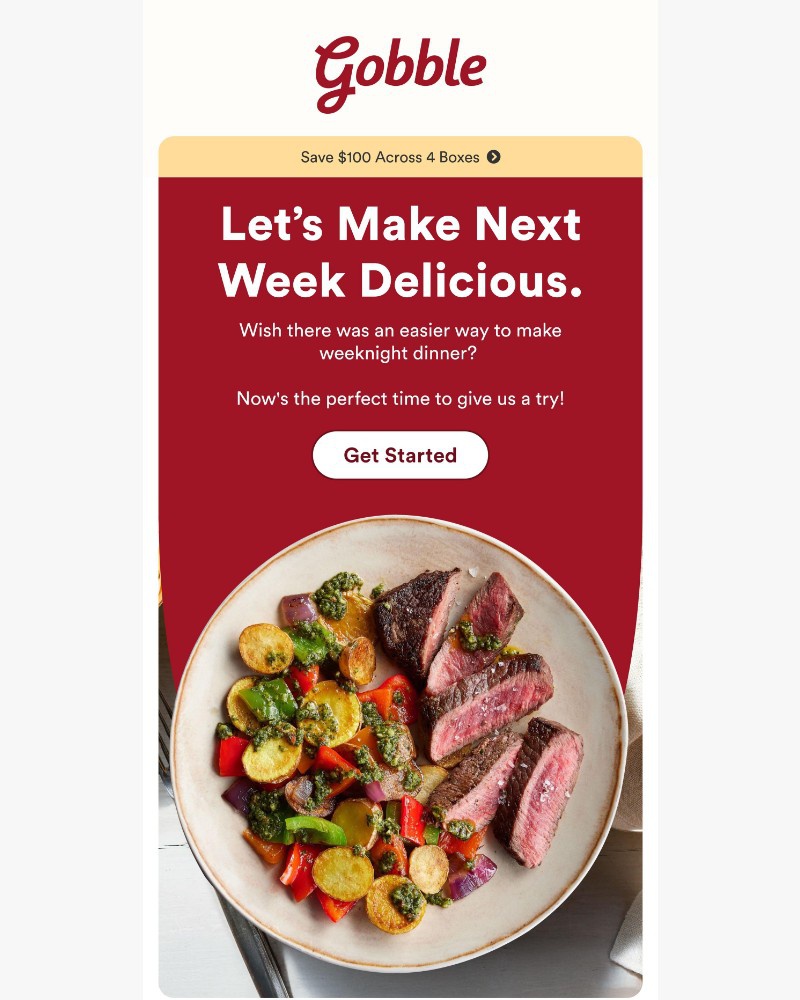Open the Save $100 Across 4 Boxes banner

400,157
